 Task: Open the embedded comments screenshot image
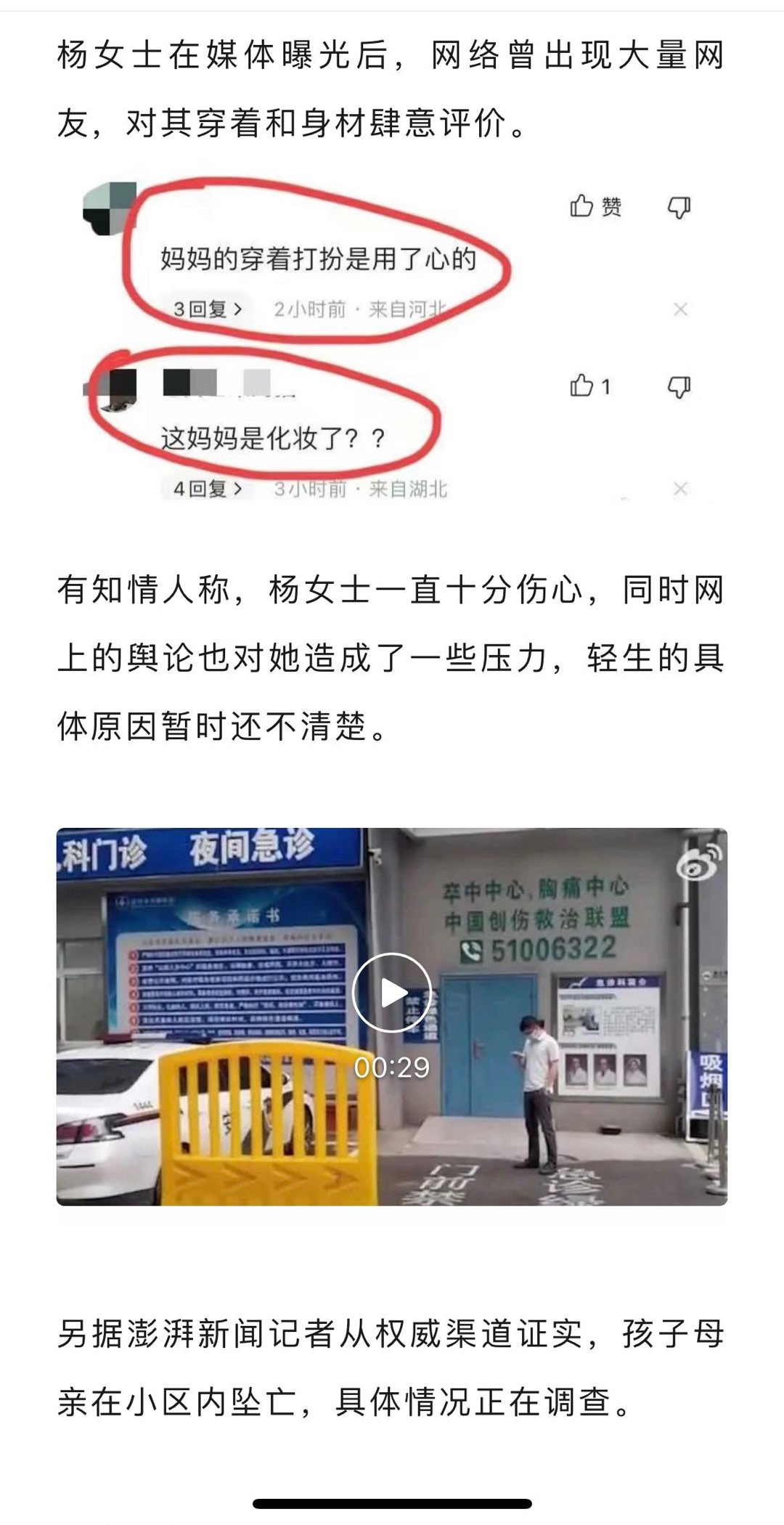tap(392, 341)
